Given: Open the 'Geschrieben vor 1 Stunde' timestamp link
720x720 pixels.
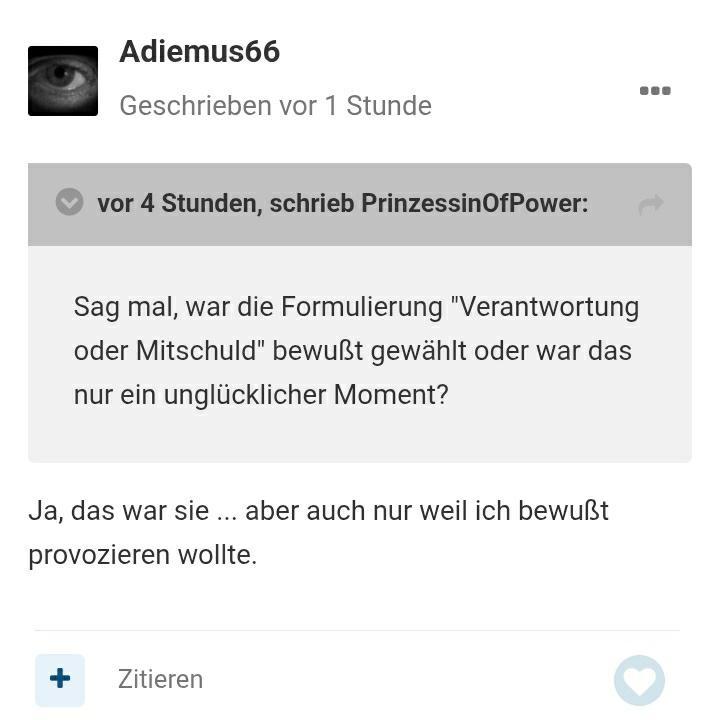Looking at the screenshot, I should (275, 106).
